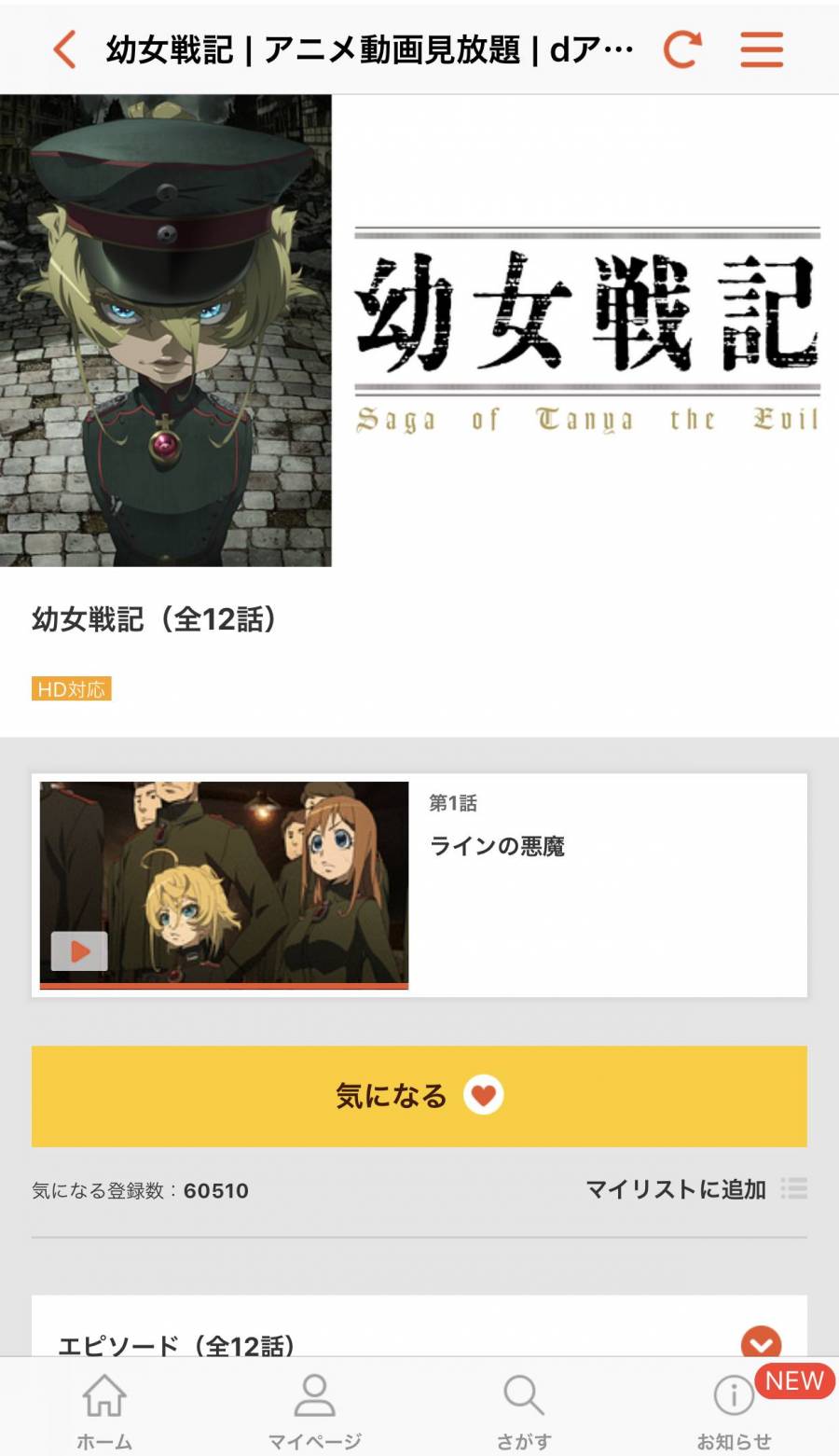The height and width of the screenshot is (1456, 839).
Task: Open the hamburger menu
Action: (x=762, y=49)
